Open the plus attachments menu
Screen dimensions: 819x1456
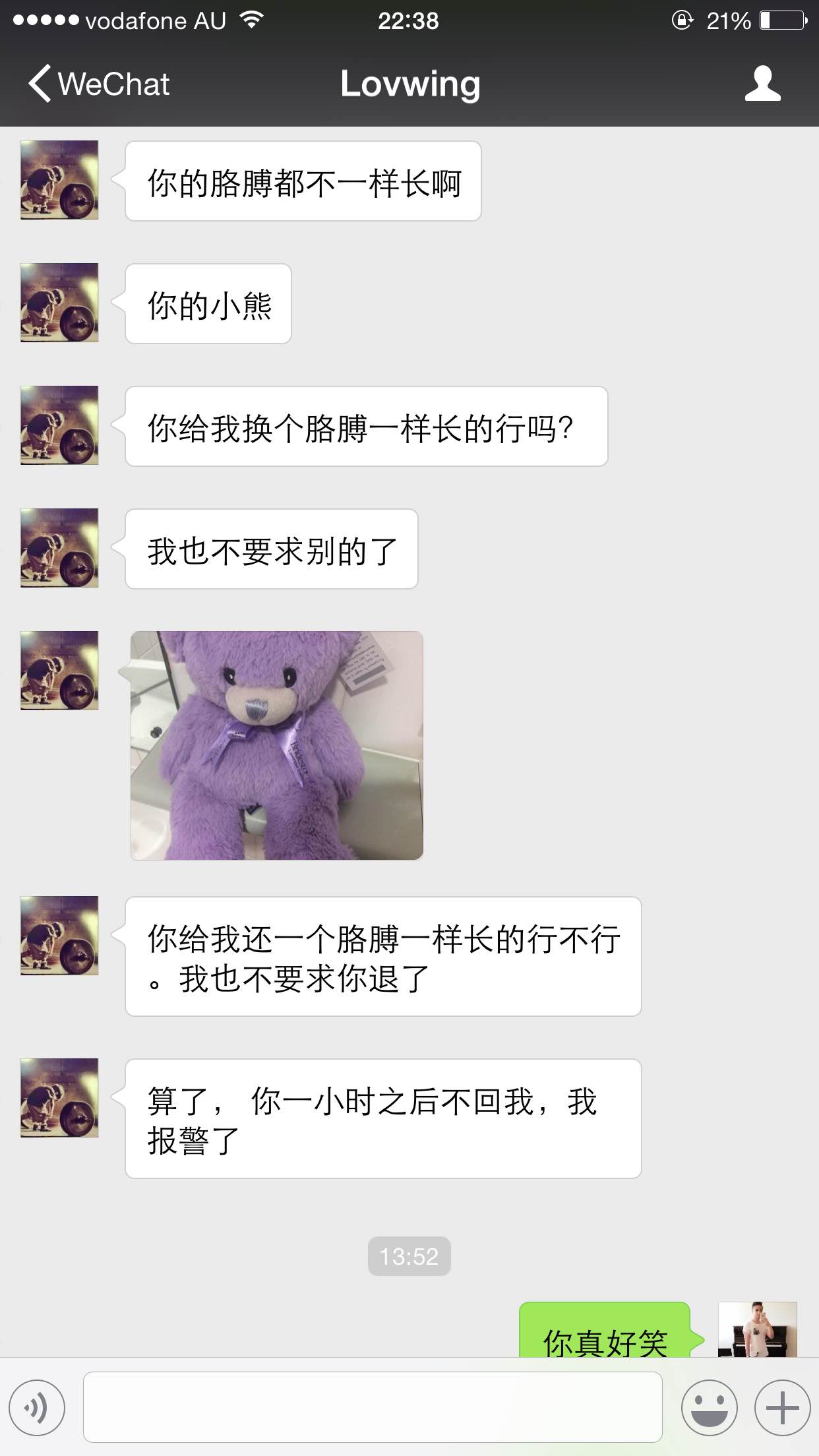coord(782,1408)
